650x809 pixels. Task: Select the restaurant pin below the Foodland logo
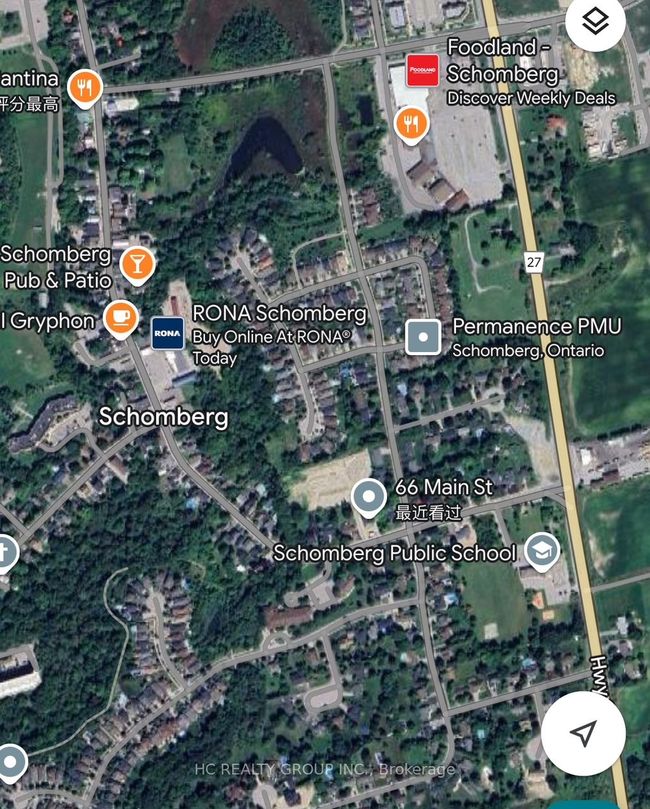pos(411,124)
